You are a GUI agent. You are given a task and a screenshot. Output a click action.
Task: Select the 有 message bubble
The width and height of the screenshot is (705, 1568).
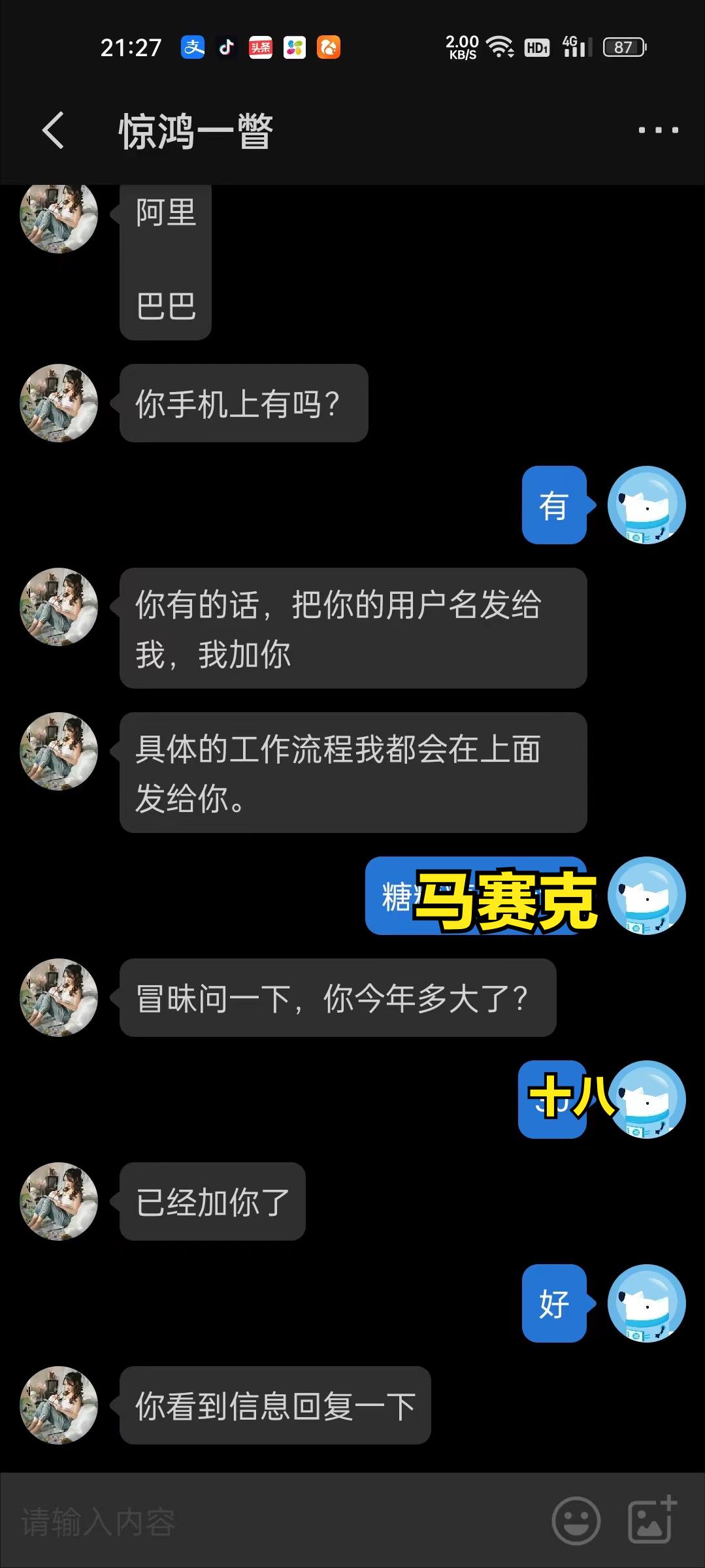tap(553, 506)
